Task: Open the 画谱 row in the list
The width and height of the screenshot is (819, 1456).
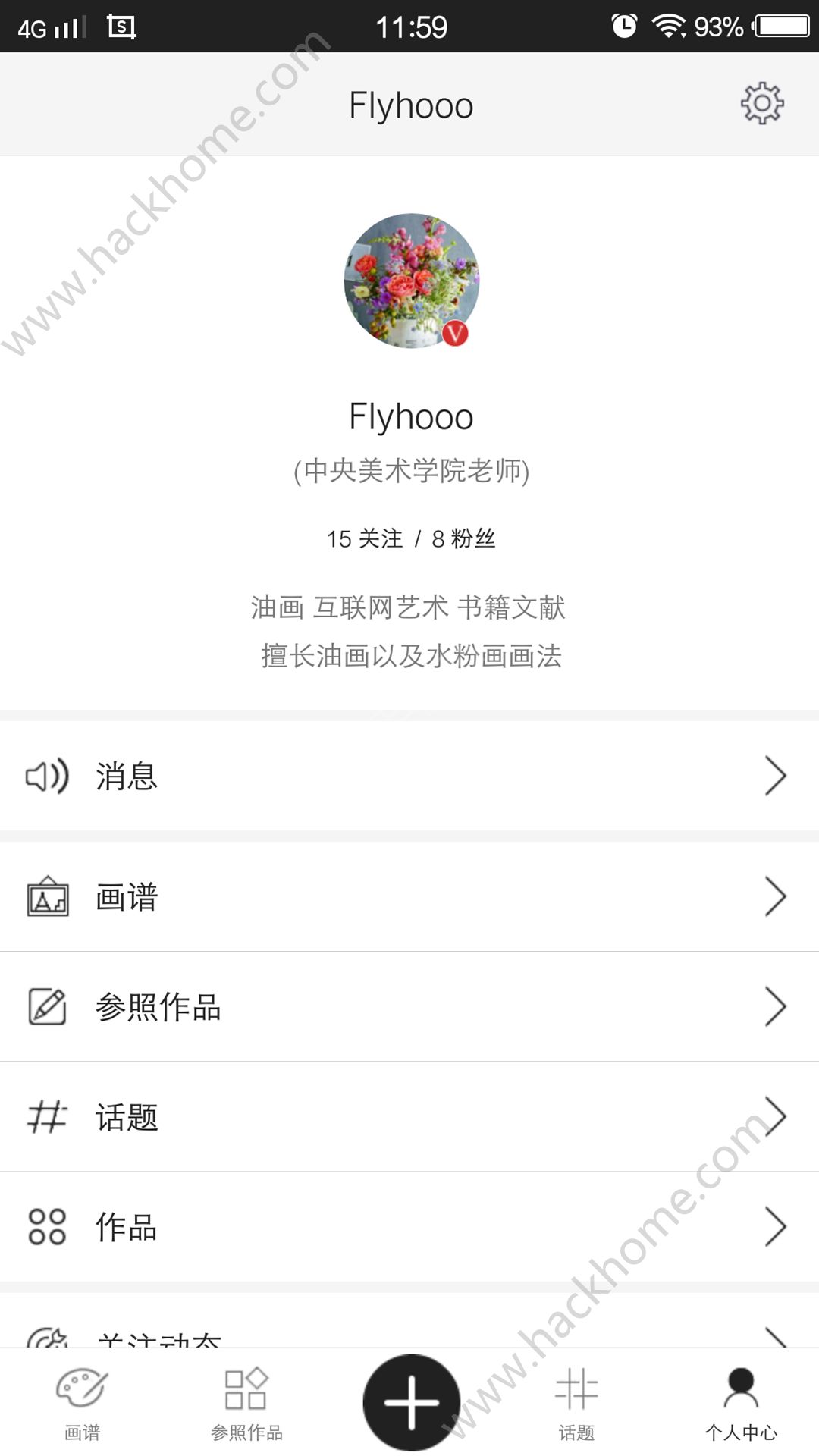Action: 409,897
